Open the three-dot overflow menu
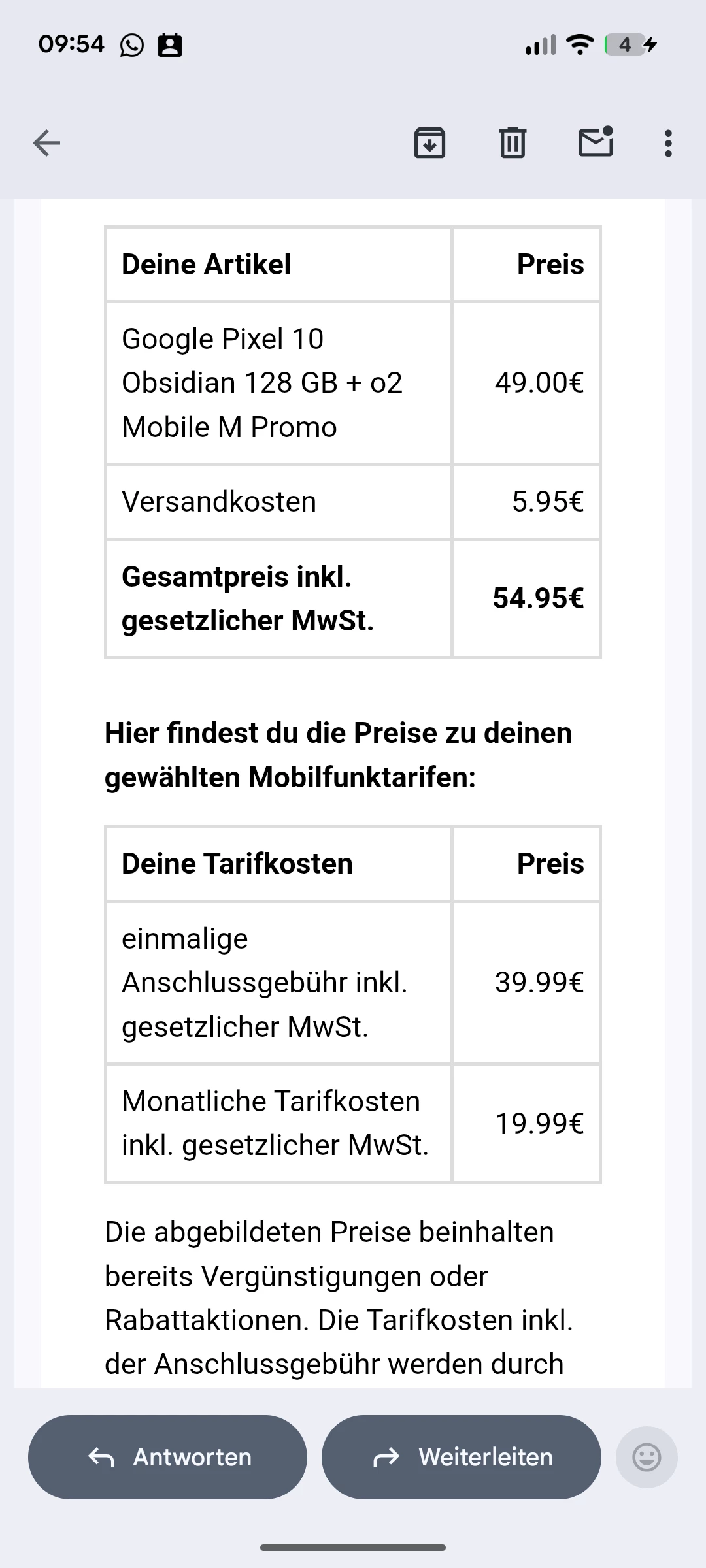Screen dimensions: 706x1568 [667, 143]
